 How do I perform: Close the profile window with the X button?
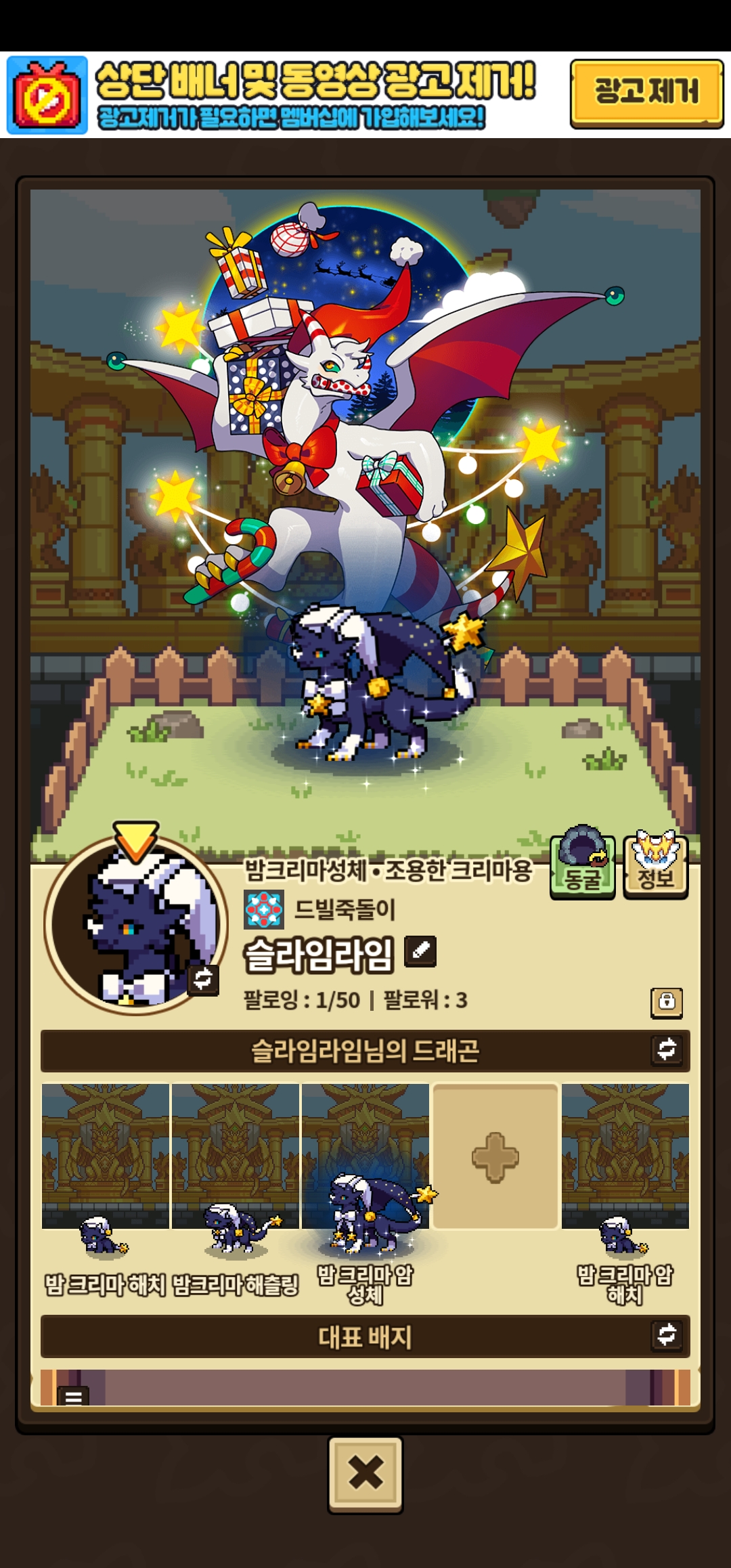[x=365, y=1473]
